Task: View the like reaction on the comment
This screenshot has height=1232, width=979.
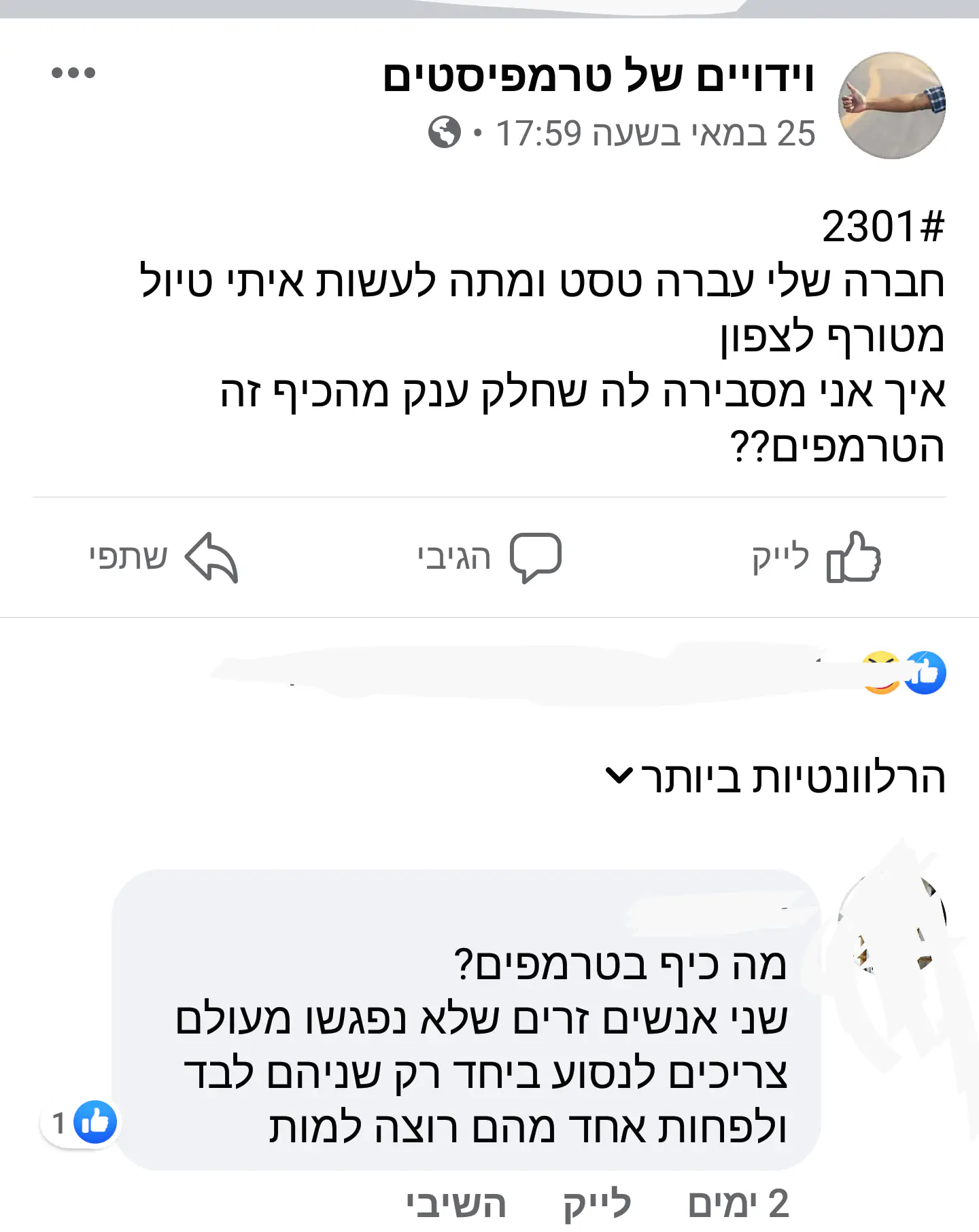Action: tap(82, 1123)
